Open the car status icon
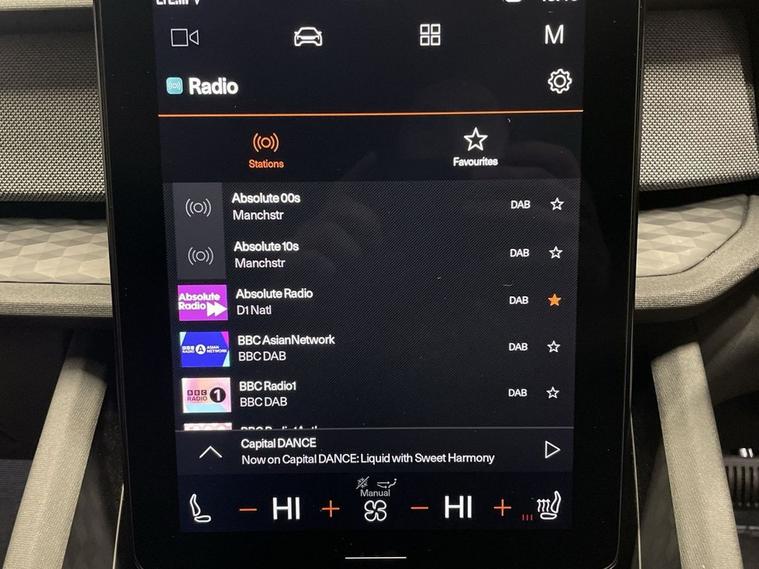This screenshot has height=569, width=759. [308, 37]
